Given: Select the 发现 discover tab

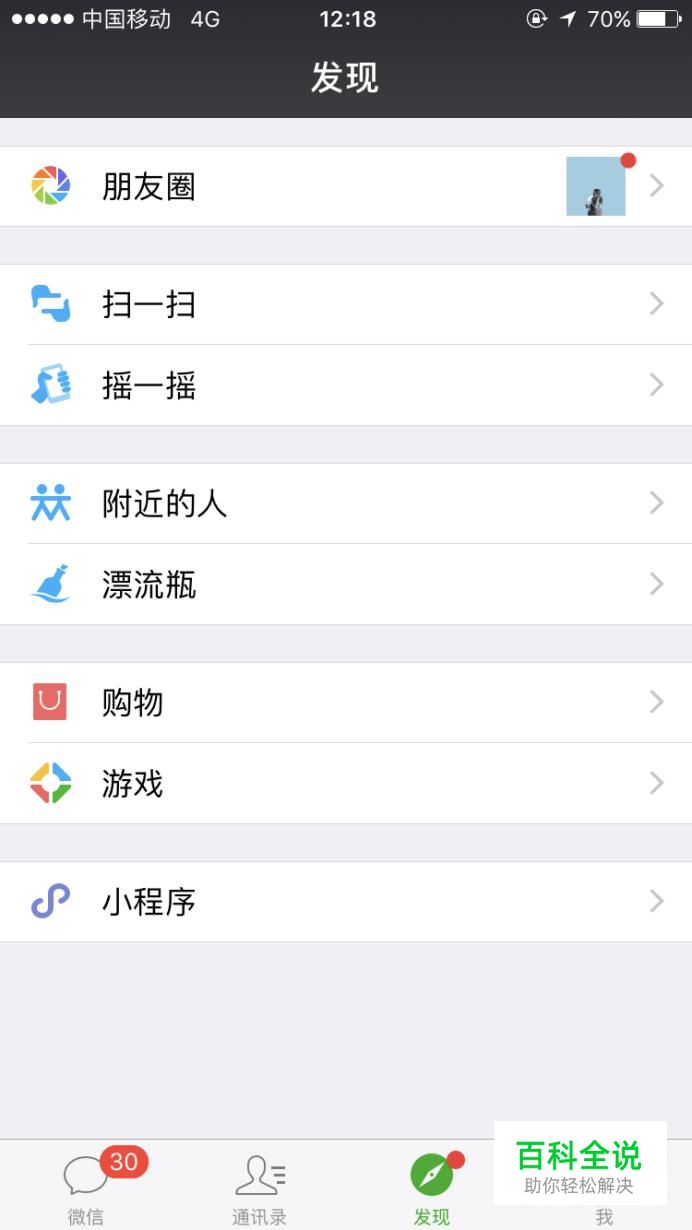Looking at the screenshot, I should point(432,1186).
